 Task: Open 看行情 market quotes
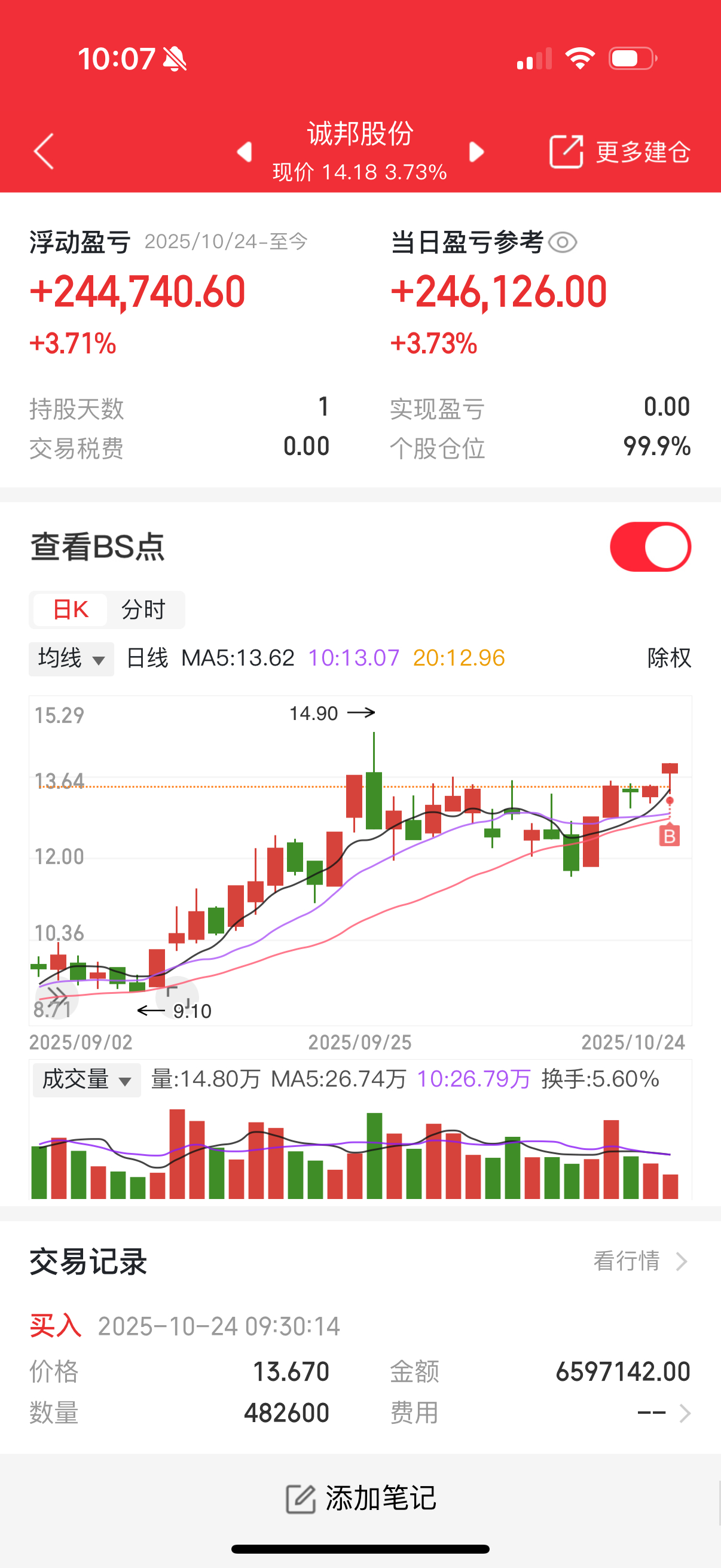click(640, 1261)
